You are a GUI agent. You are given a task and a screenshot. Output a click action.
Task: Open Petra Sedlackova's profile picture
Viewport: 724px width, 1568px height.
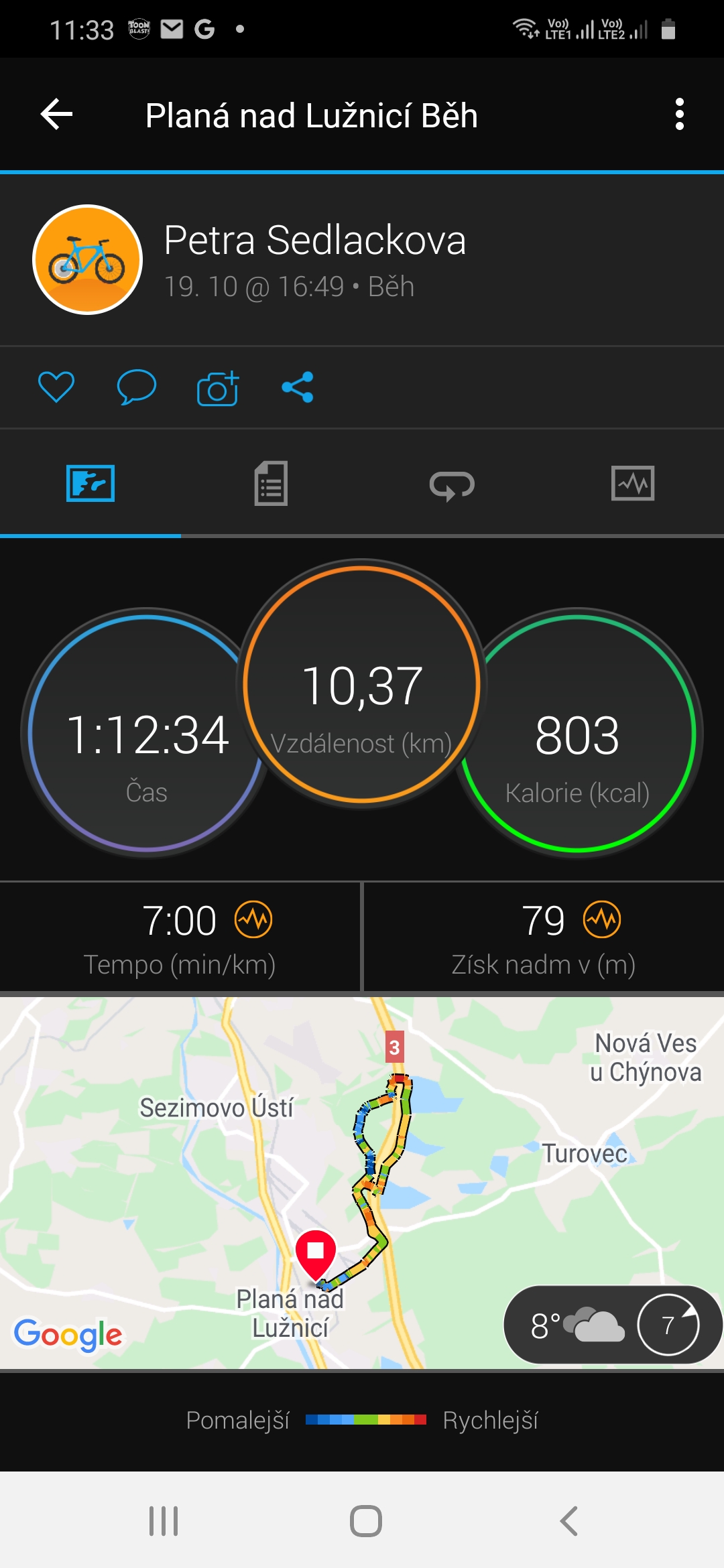88,259
